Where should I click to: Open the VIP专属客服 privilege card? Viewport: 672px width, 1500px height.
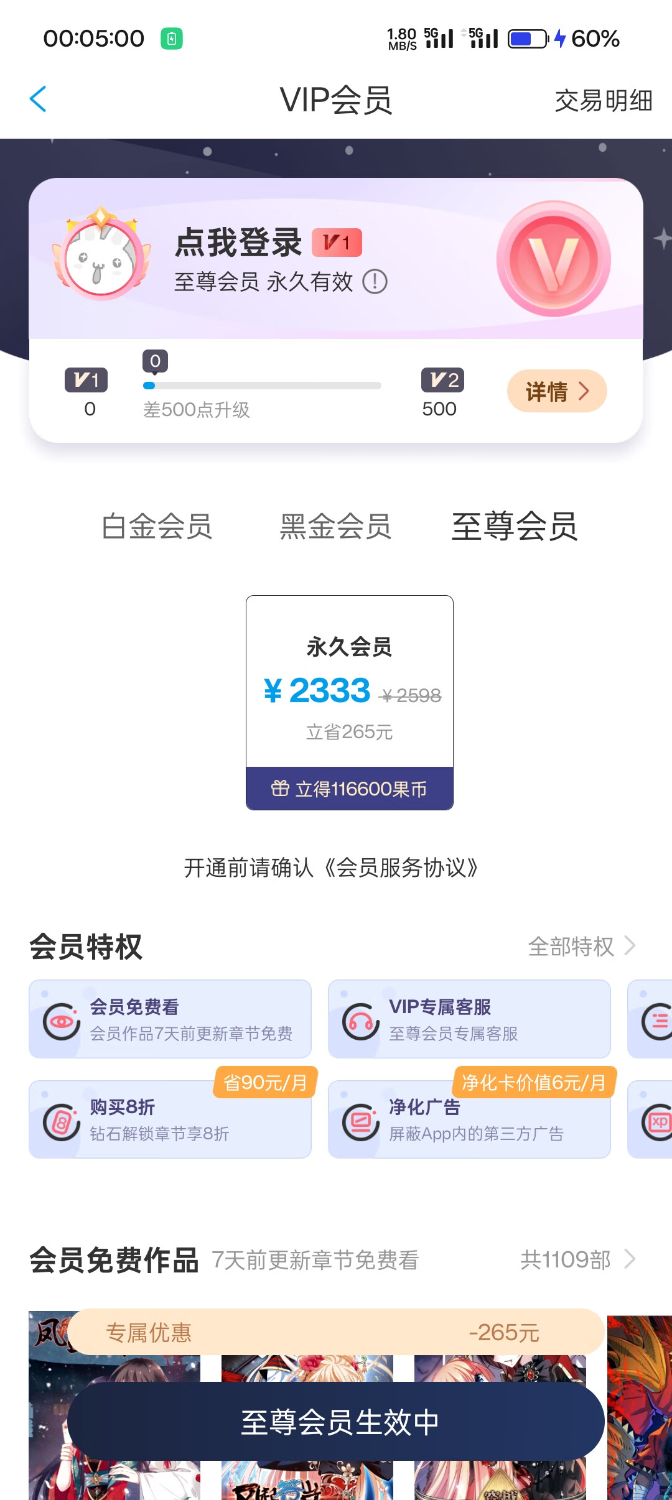(x=469, y=1019)
